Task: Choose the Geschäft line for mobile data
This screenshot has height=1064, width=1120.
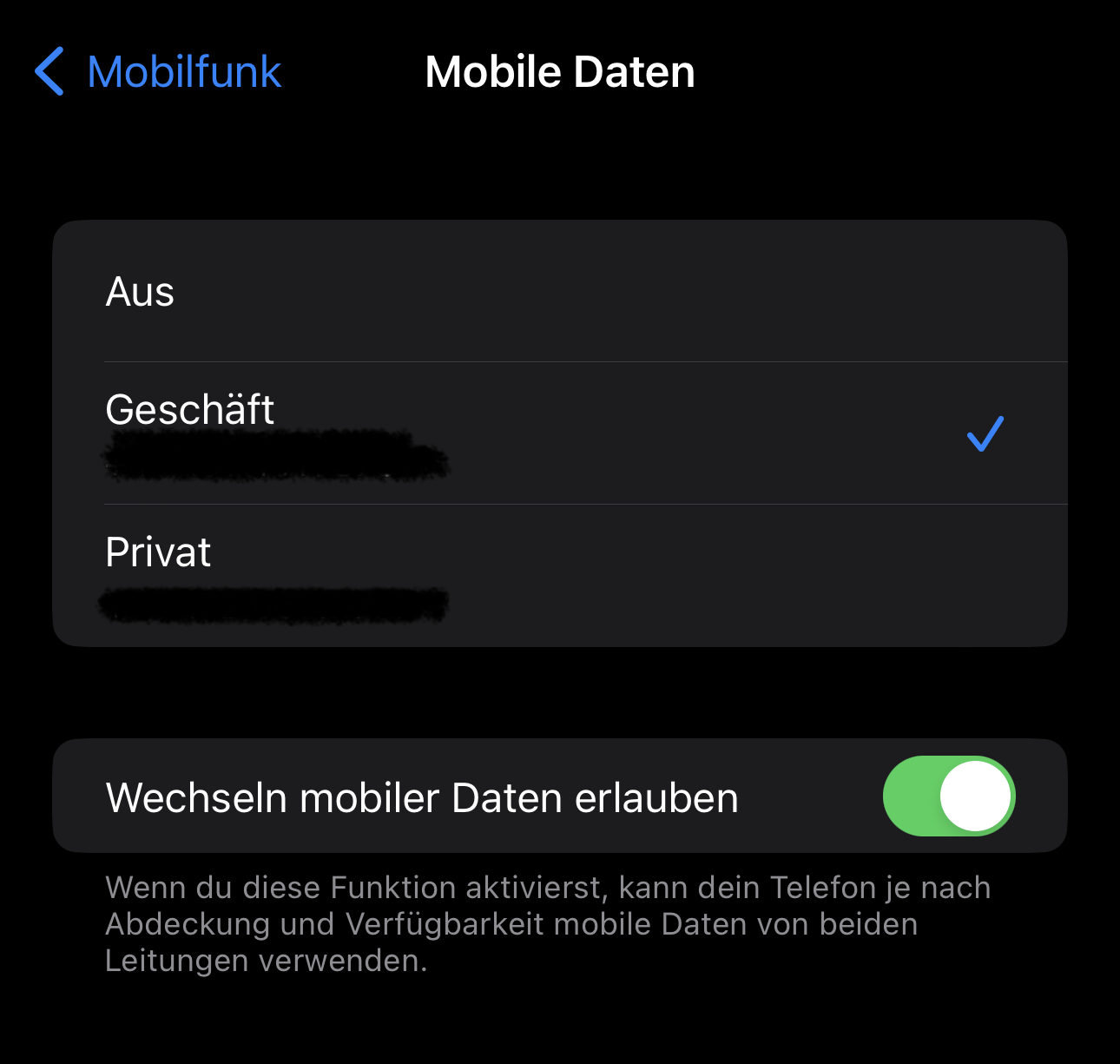Action: point(559,433)
